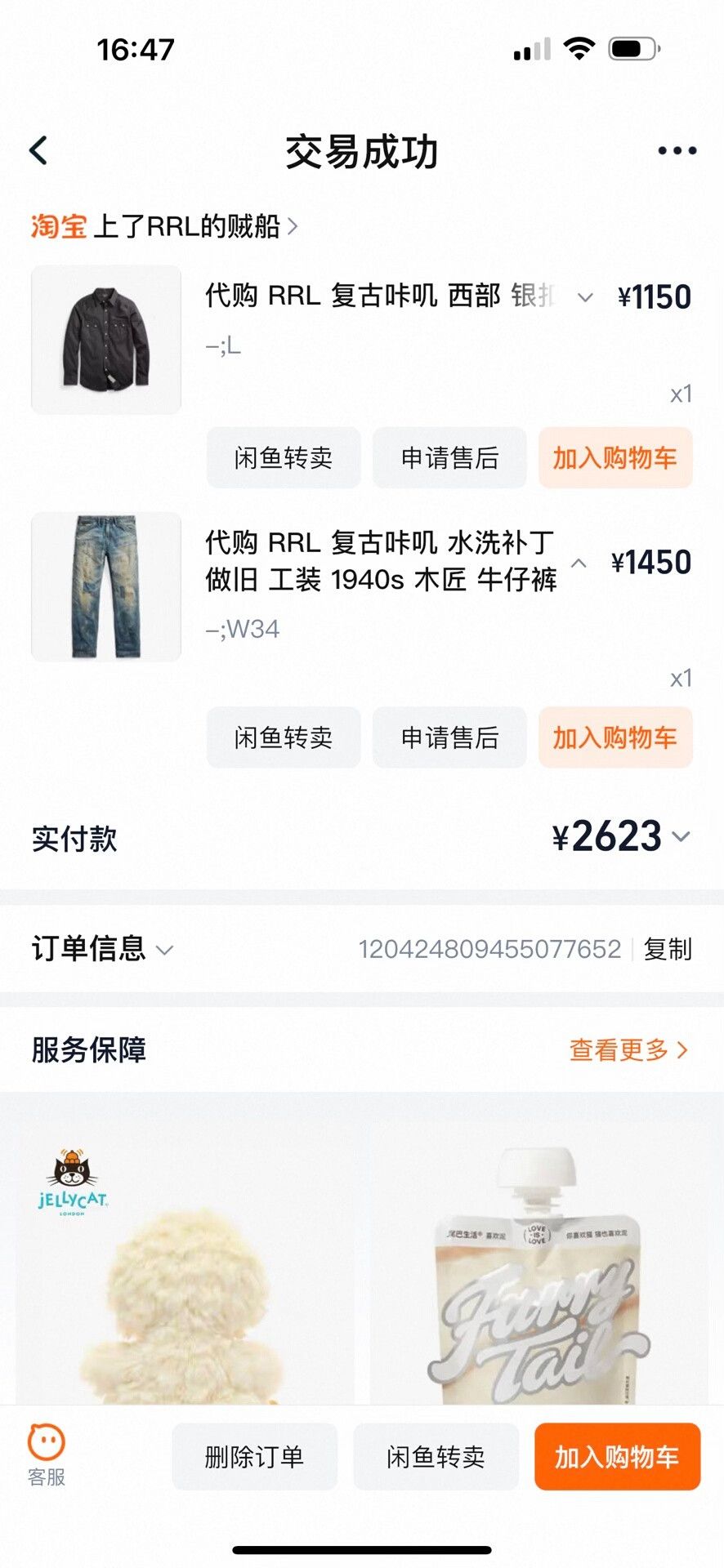Tap 申请售后 for the ¥1150 shirt

pos(449,457)
